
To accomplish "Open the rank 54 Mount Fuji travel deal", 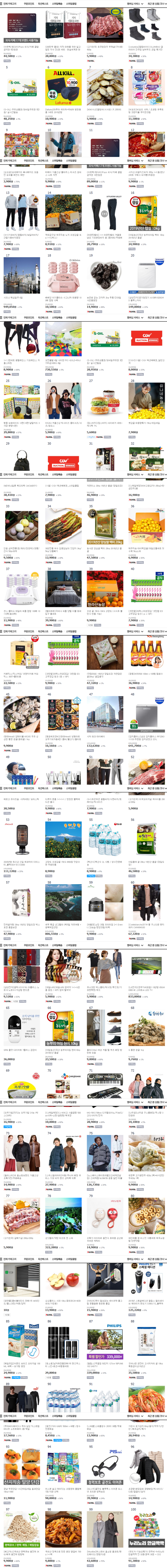I will point(63,836).
